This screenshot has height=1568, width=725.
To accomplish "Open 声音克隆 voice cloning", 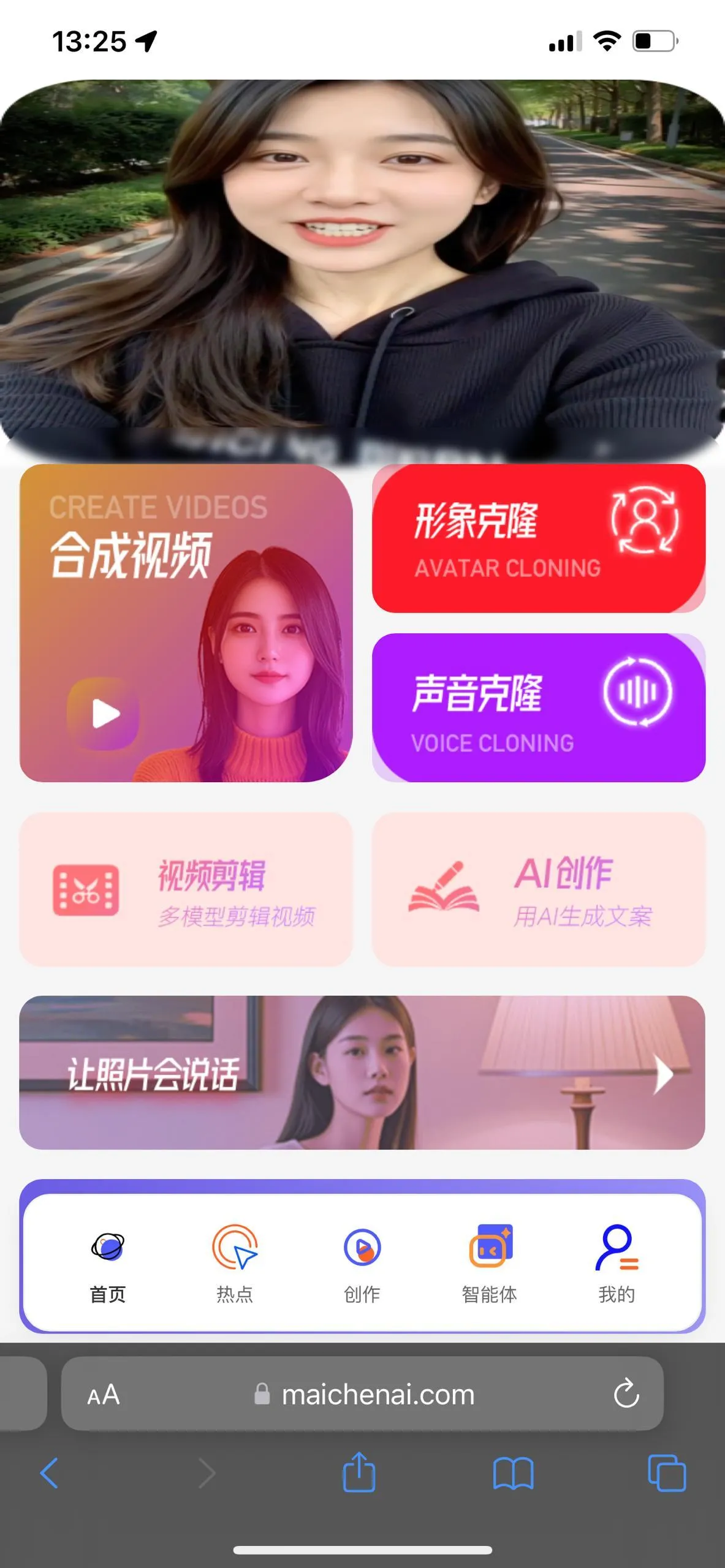I will [538, 707].
